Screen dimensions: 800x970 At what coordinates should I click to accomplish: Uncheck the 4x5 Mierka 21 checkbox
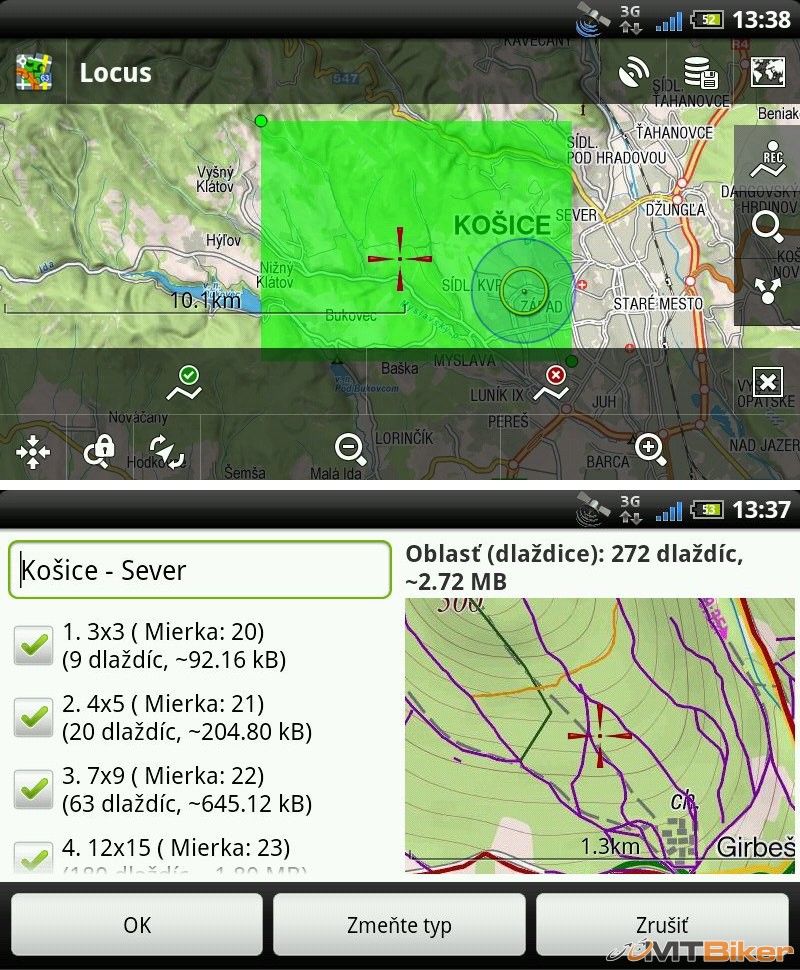point(35,717)
